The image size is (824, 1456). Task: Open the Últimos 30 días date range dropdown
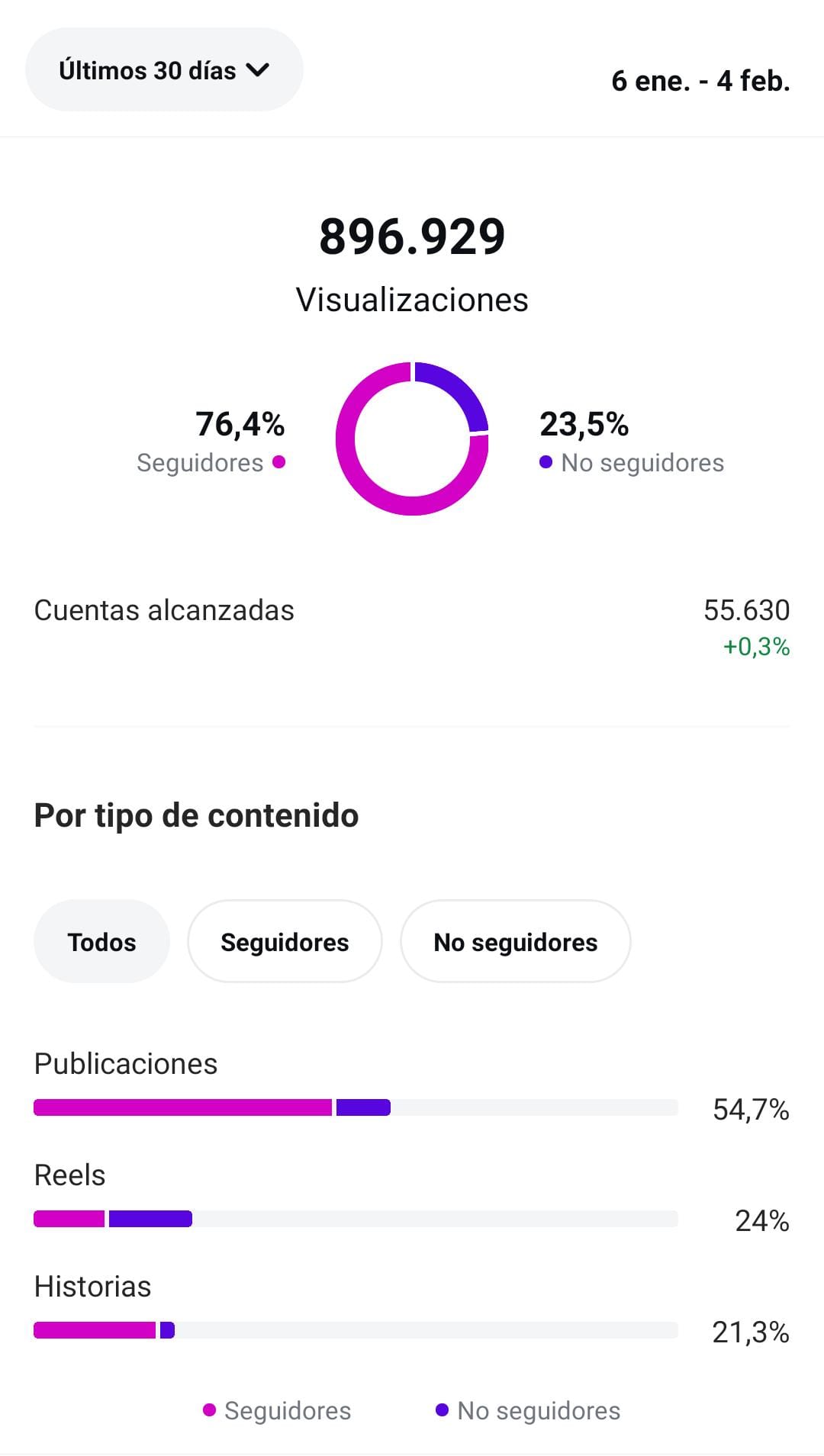click(x=164, y=70)
